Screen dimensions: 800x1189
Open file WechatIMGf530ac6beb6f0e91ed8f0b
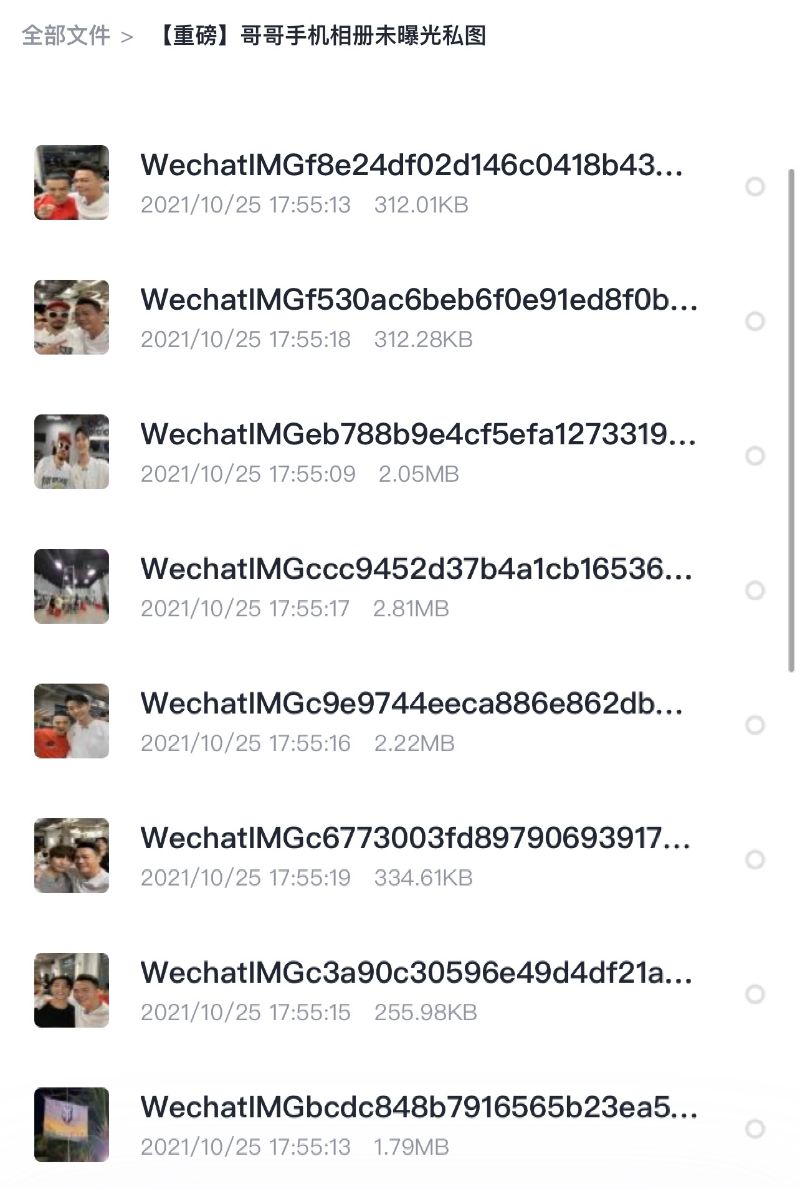pos(418,300)
